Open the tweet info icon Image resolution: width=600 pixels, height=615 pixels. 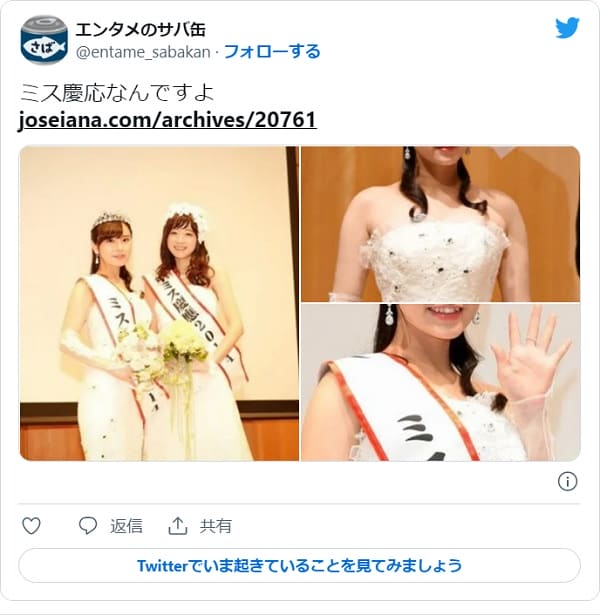coord(567,482)
